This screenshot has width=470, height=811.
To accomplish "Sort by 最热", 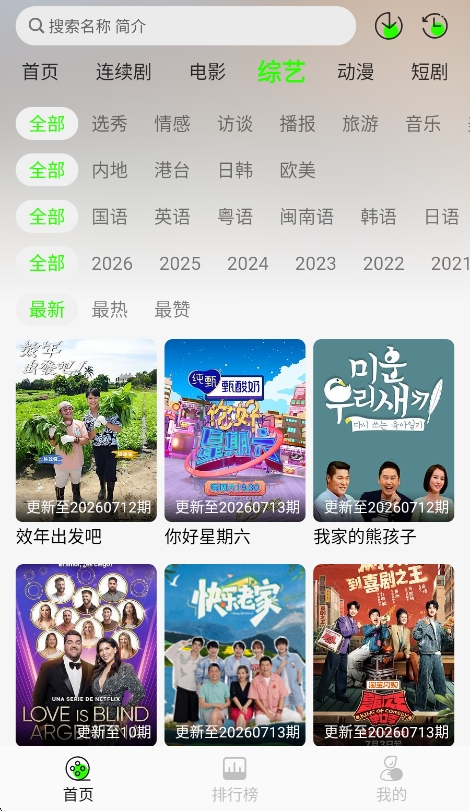I will [110, 310].
